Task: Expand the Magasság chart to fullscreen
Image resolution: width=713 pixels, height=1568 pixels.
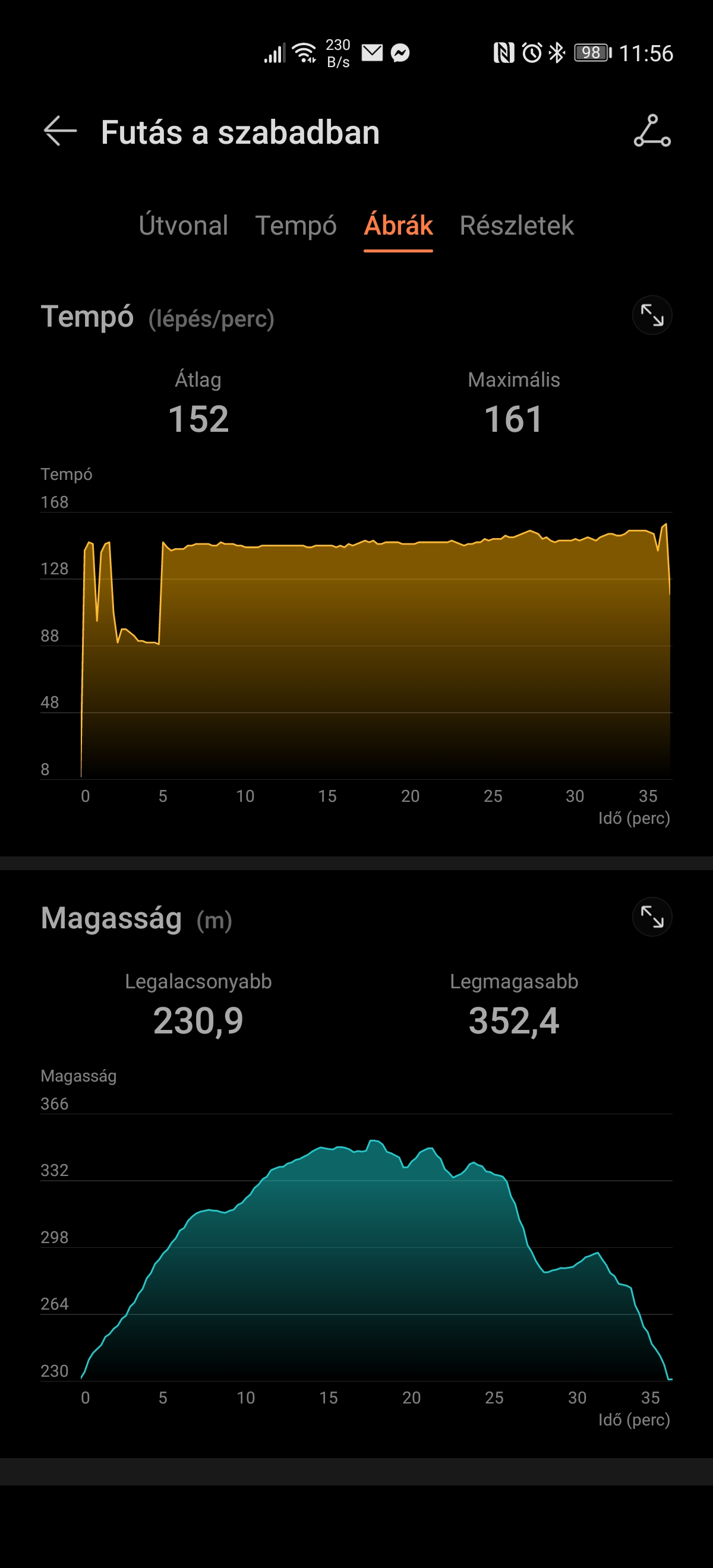Action: [x=652, y=917]
